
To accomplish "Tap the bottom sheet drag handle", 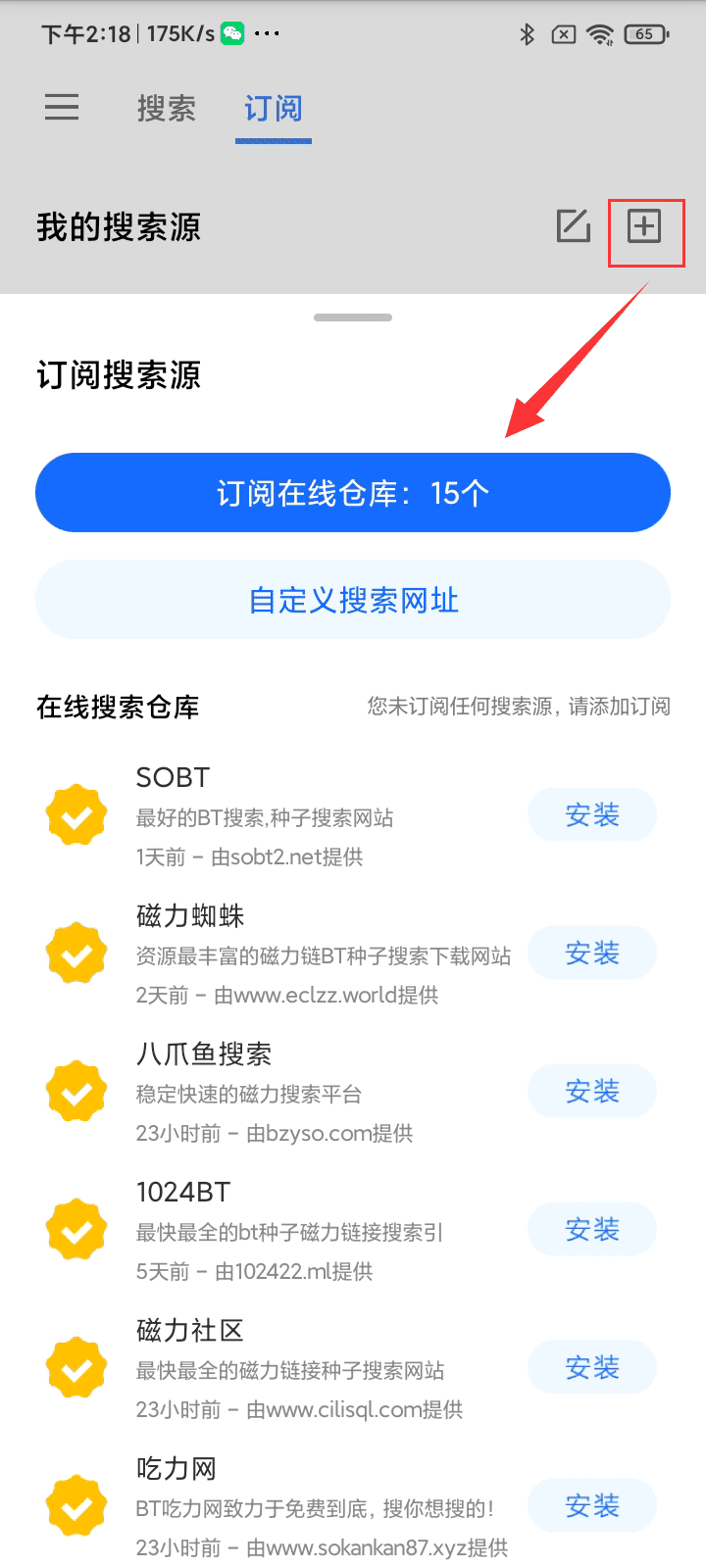I will coord(353,318).
